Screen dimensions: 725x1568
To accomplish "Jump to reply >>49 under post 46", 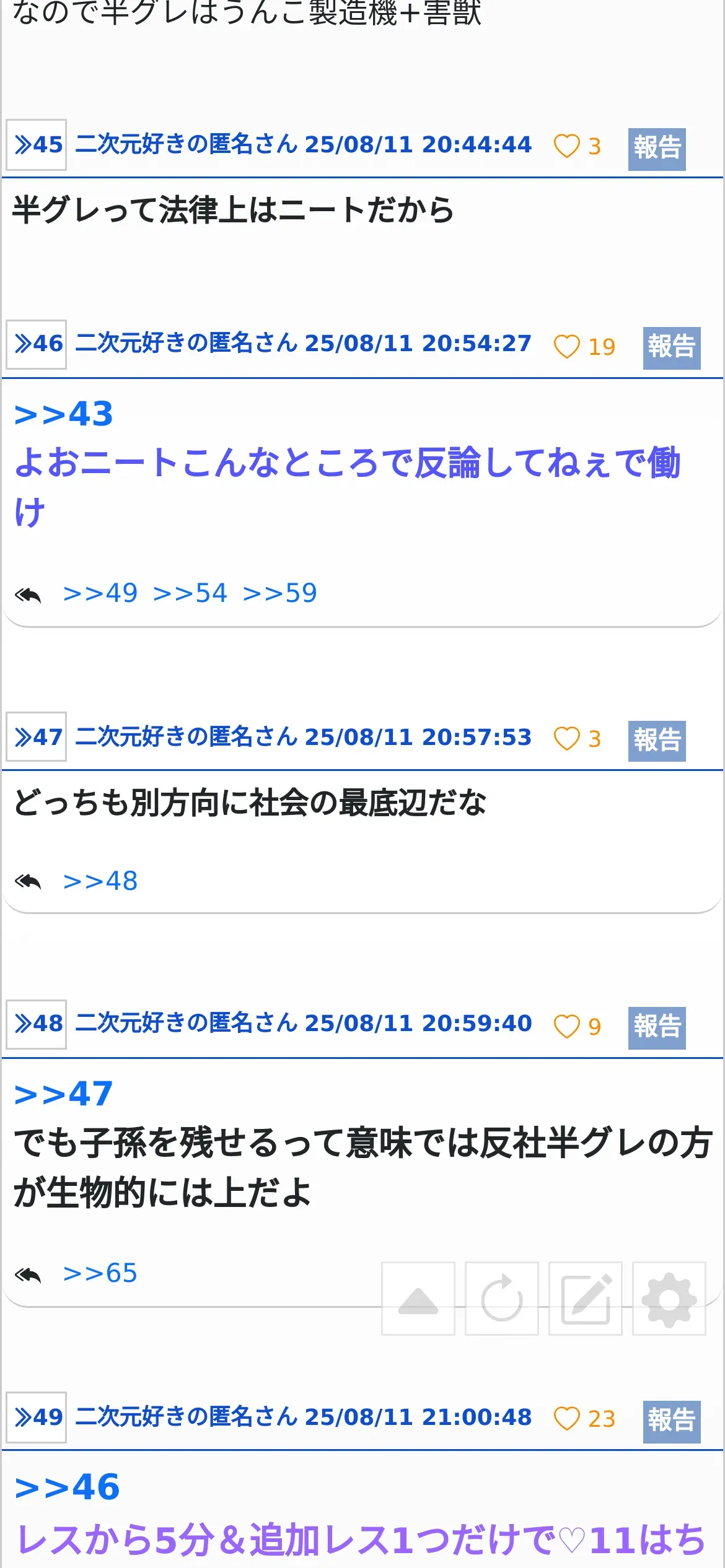I will coord(100,593).
